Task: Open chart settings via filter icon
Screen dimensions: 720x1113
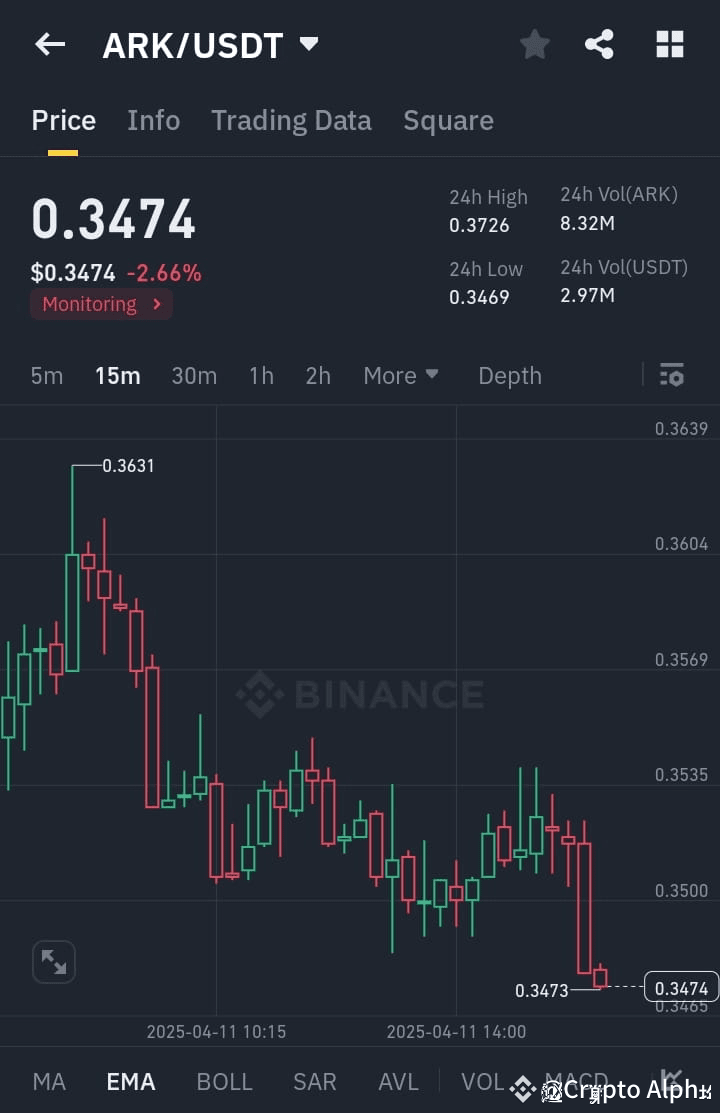Action: [x=671, y=375]
